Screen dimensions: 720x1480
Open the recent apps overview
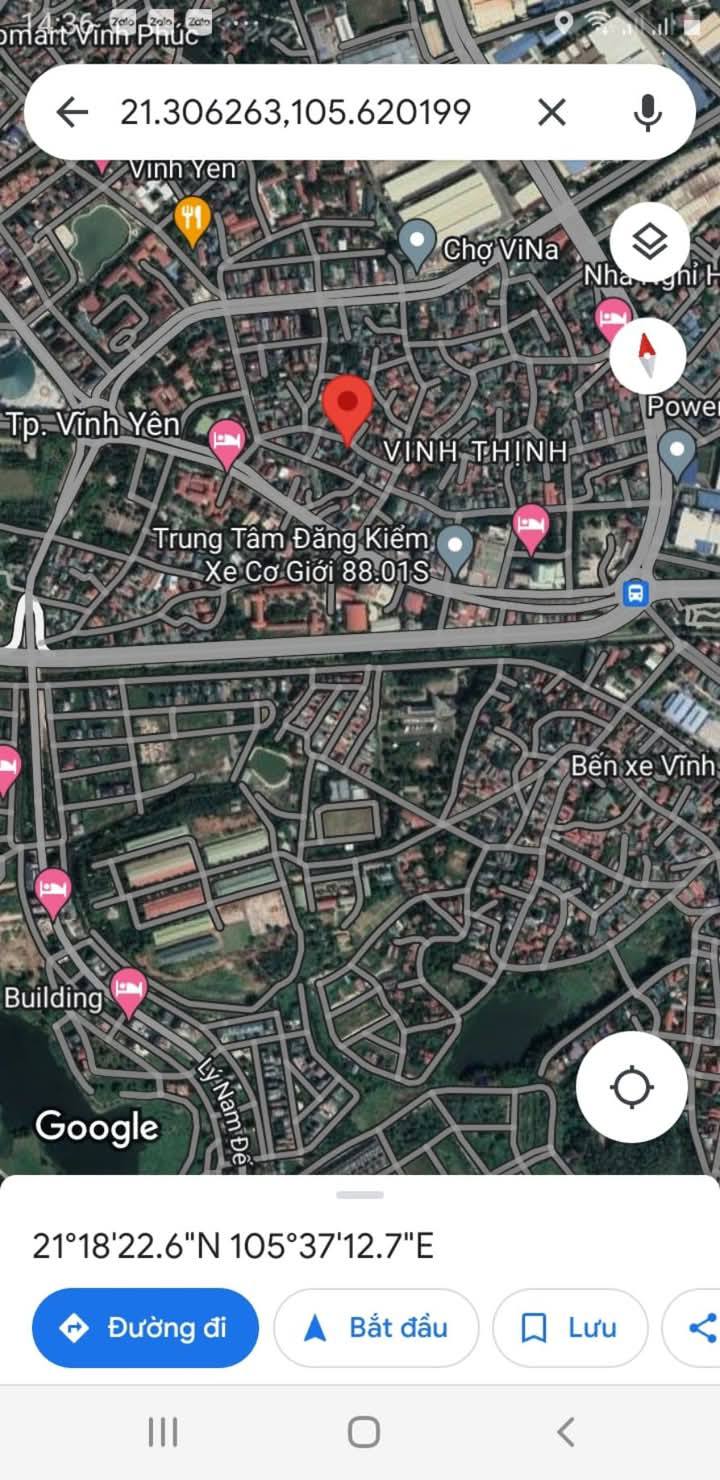(163, 1432)
